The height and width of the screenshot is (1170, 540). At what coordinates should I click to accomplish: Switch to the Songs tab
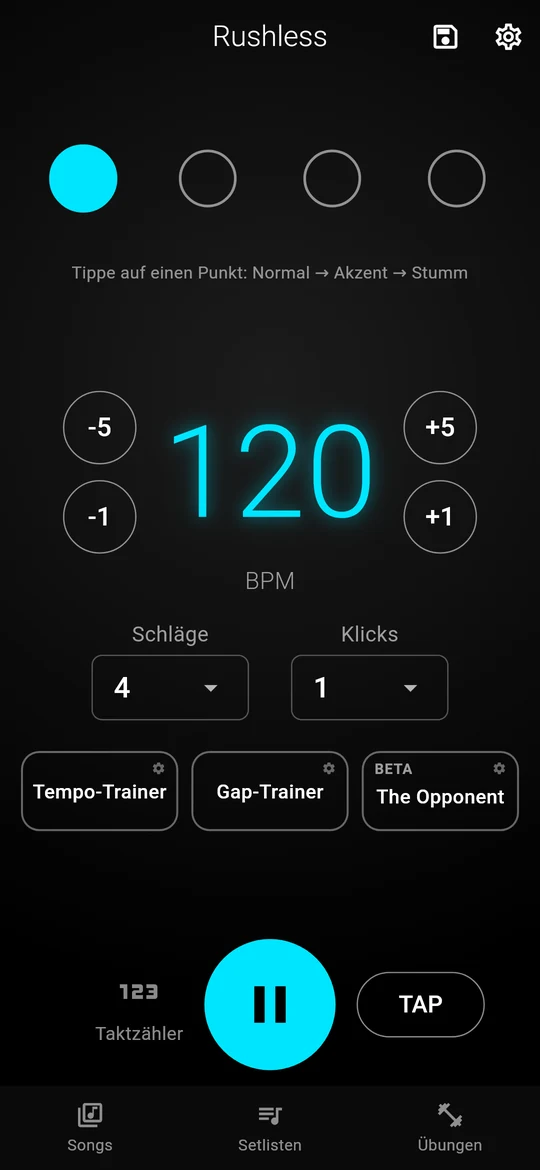pyautogui.click(x=90, y=1127)
